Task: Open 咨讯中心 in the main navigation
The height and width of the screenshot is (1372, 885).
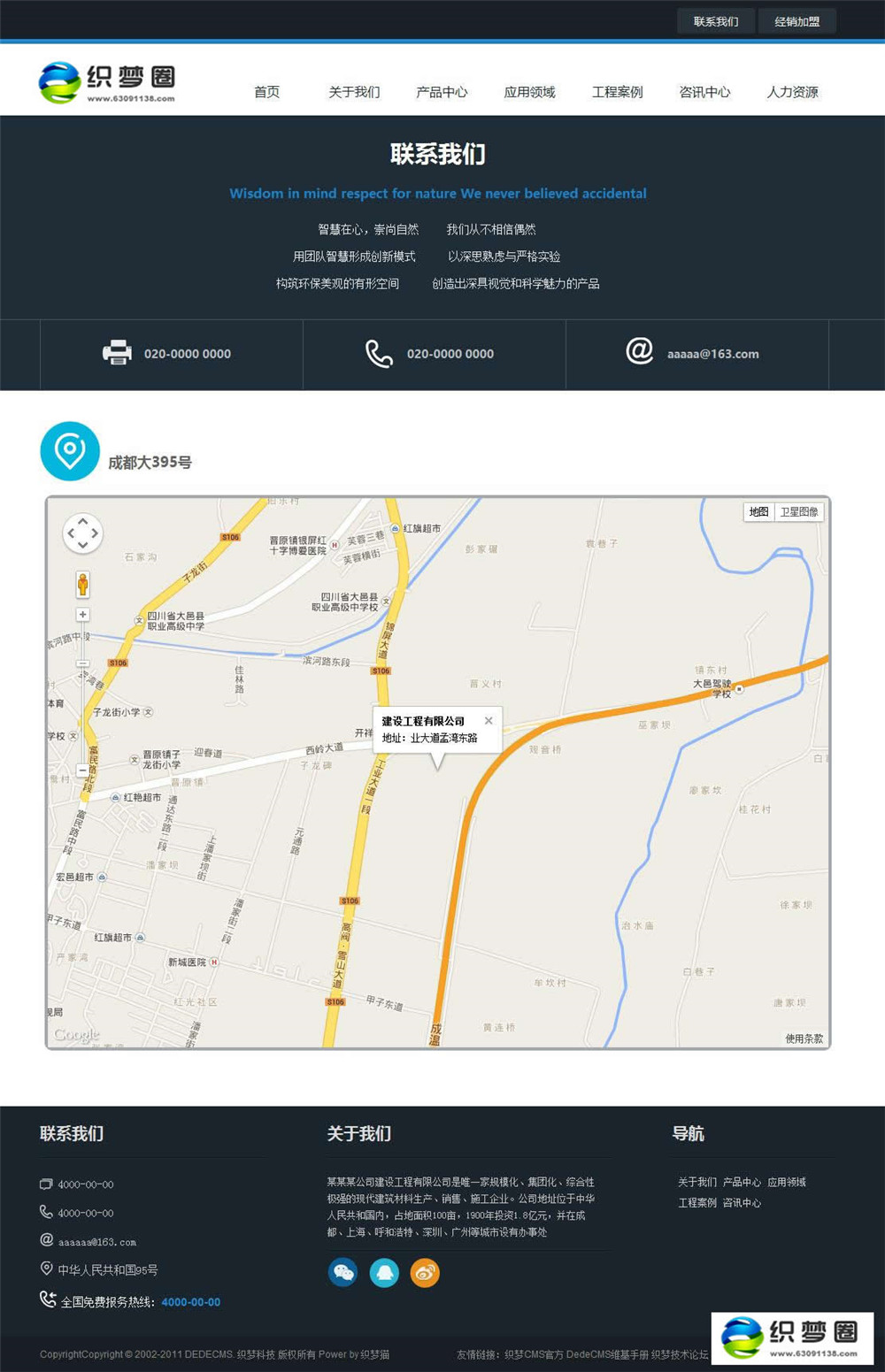Action: point(704,92)
